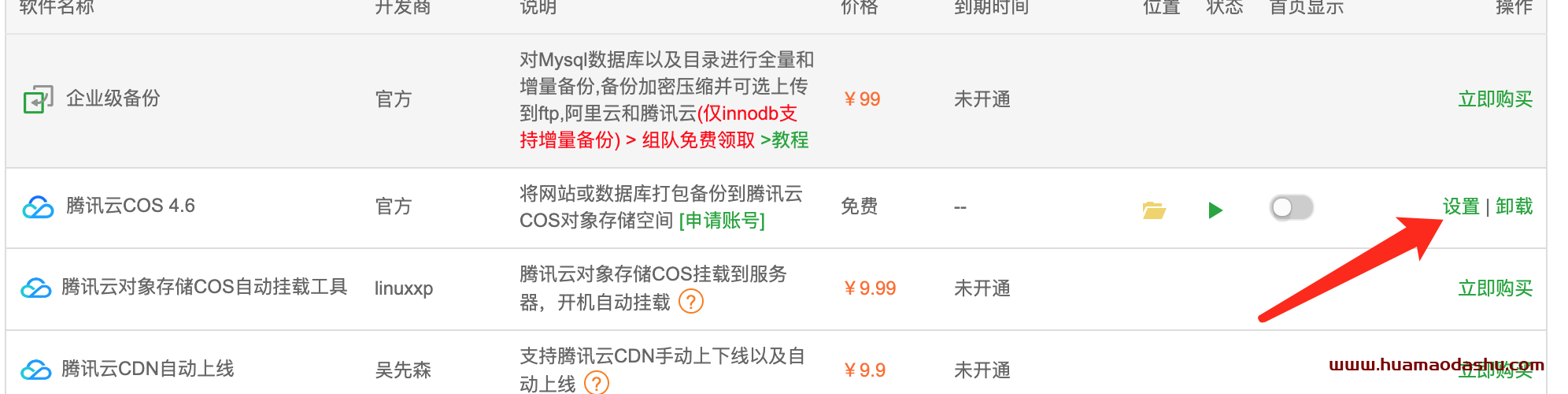Open the 教程 tutorial link
Screen dimensions: 1568x394
[790, 140]
